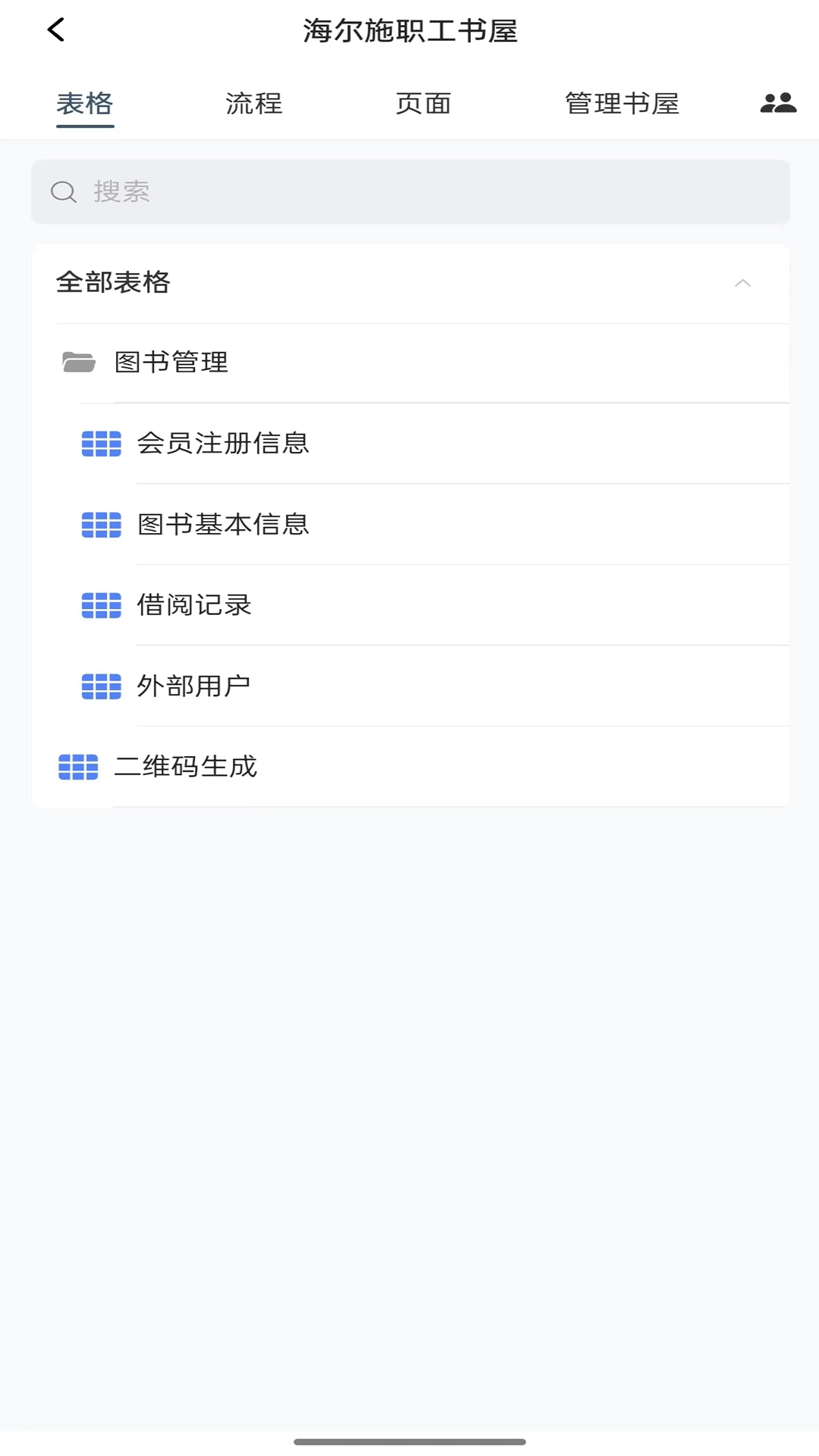Image resolution: width=819 pixels, height=1456 pixels.
Task: Select the 二维码生成 entry
Action: coord(187,767)
